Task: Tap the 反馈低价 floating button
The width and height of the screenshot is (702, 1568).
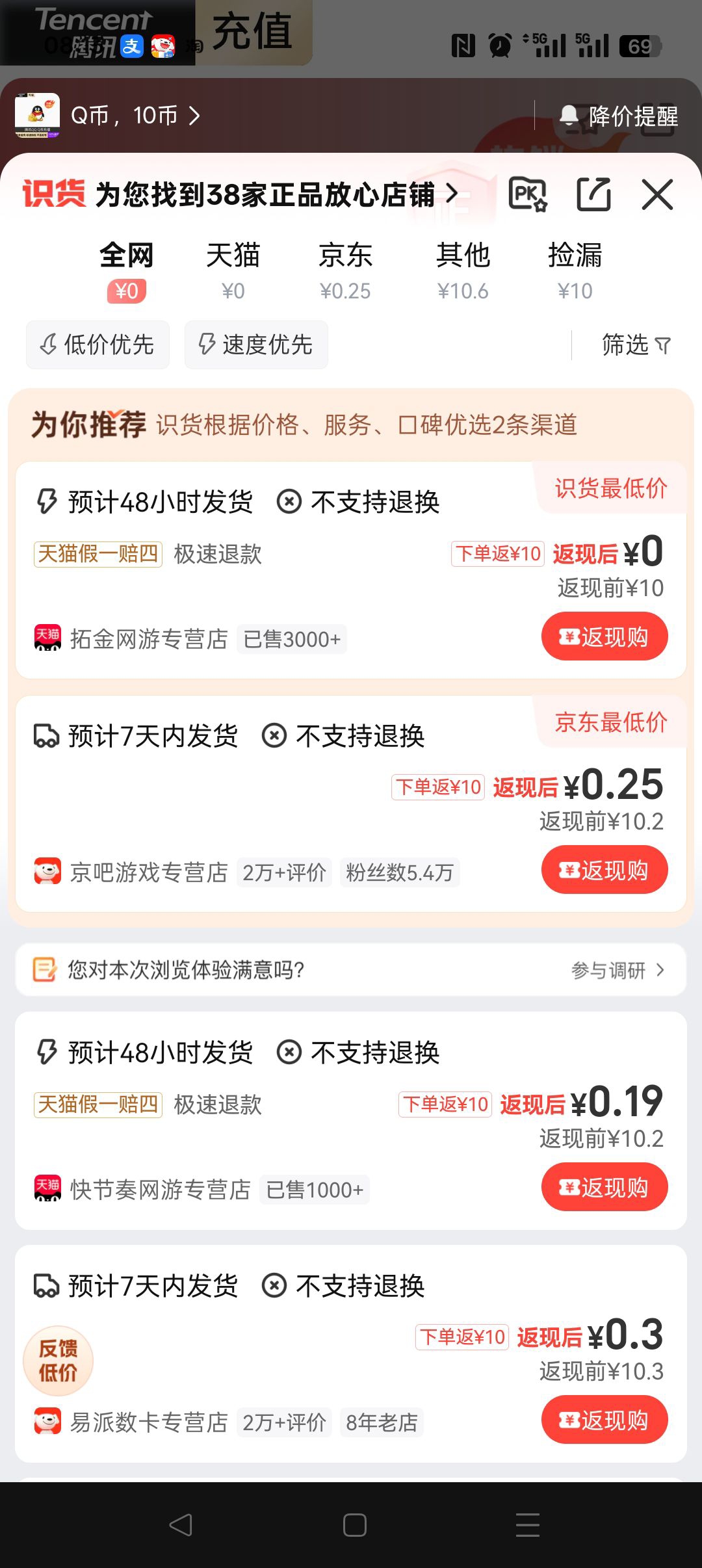Action: click(x=58, y=1361)
